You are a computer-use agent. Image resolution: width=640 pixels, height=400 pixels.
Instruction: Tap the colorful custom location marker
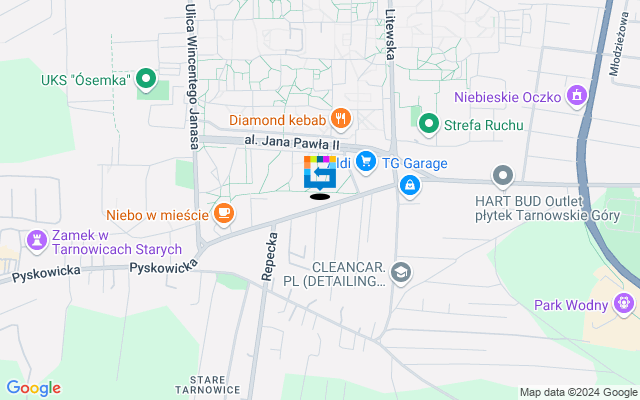[320, 171]
